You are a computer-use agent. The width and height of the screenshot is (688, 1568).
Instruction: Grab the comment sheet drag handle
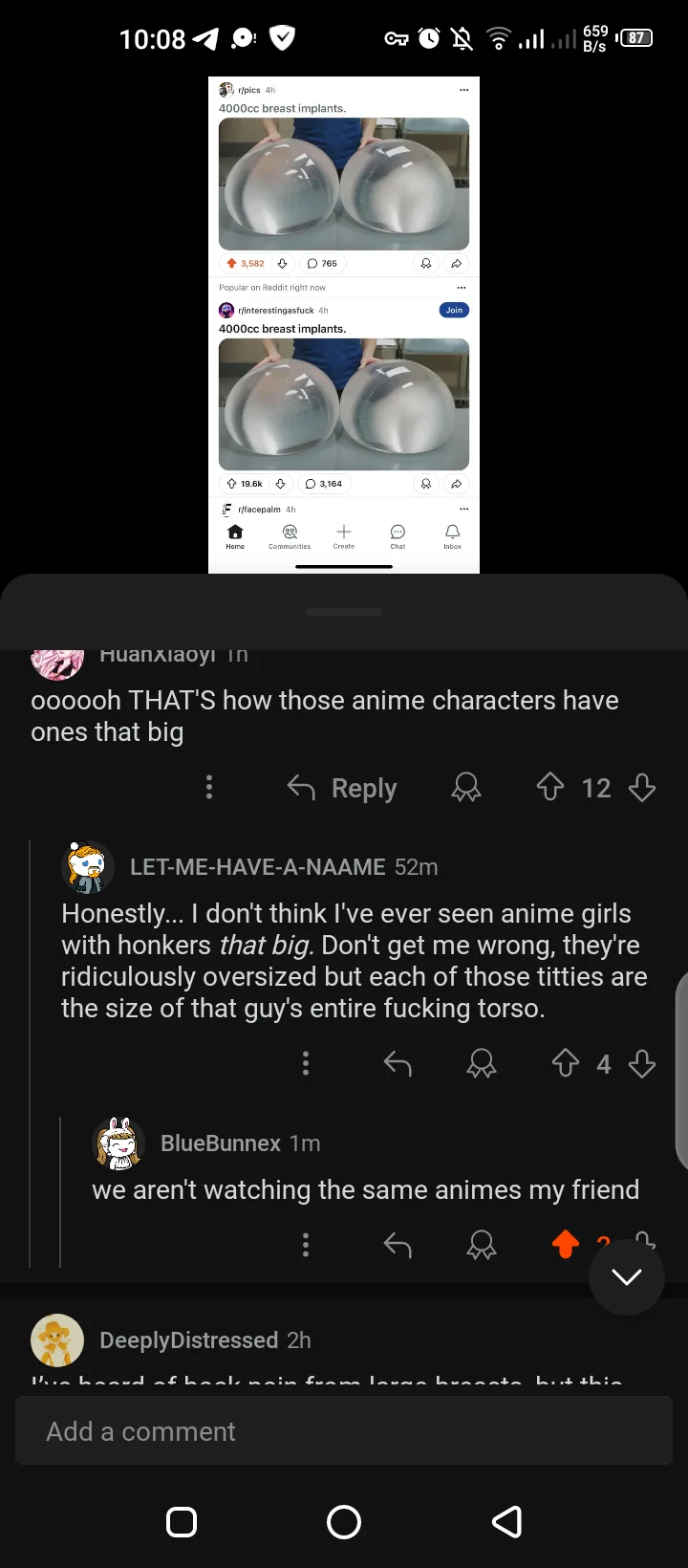(344, 611)
